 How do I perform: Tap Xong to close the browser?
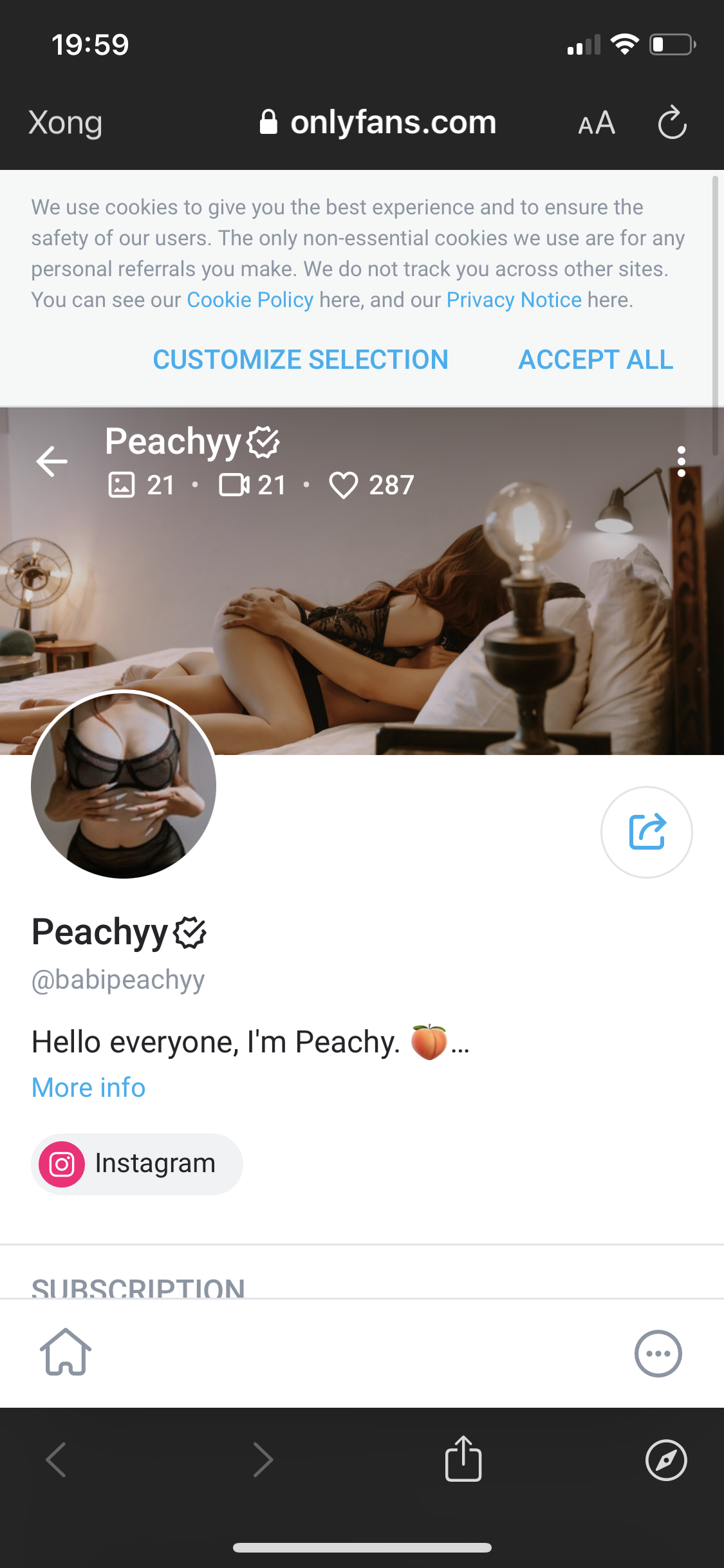click(65, 122)
